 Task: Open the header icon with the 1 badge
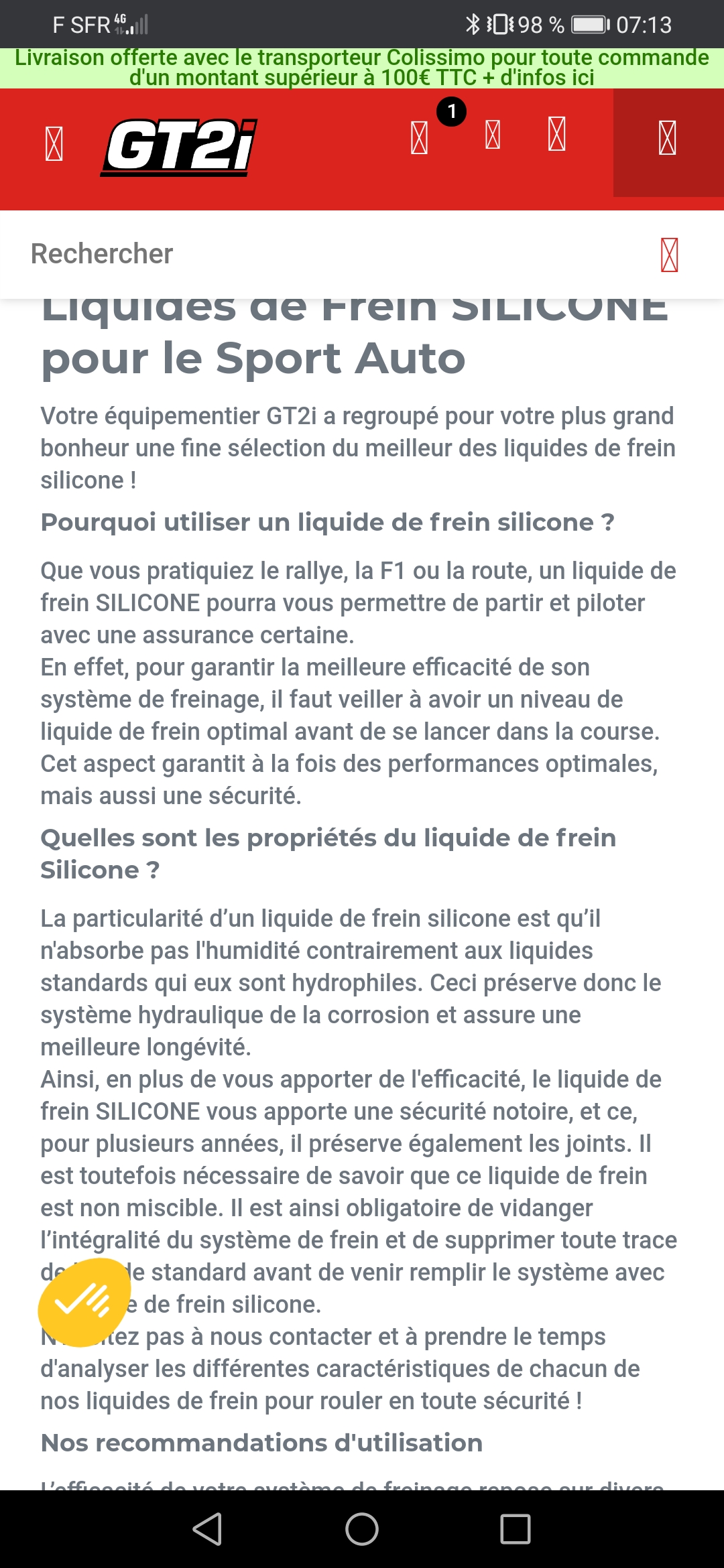pos(420,137)
